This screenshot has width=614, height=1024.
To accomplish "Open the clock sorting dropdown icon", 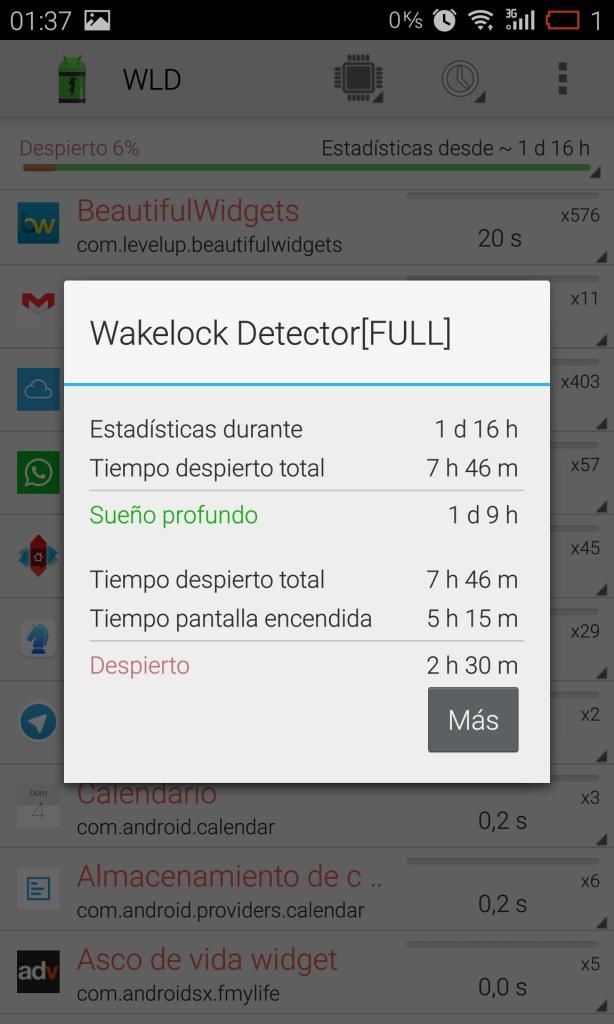I will click(461, 79).
